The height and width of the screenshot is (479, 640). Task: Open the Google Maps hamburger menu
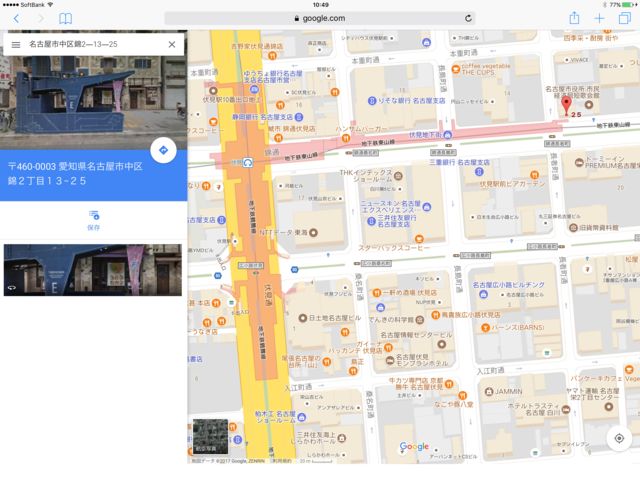tap(15, 44)
